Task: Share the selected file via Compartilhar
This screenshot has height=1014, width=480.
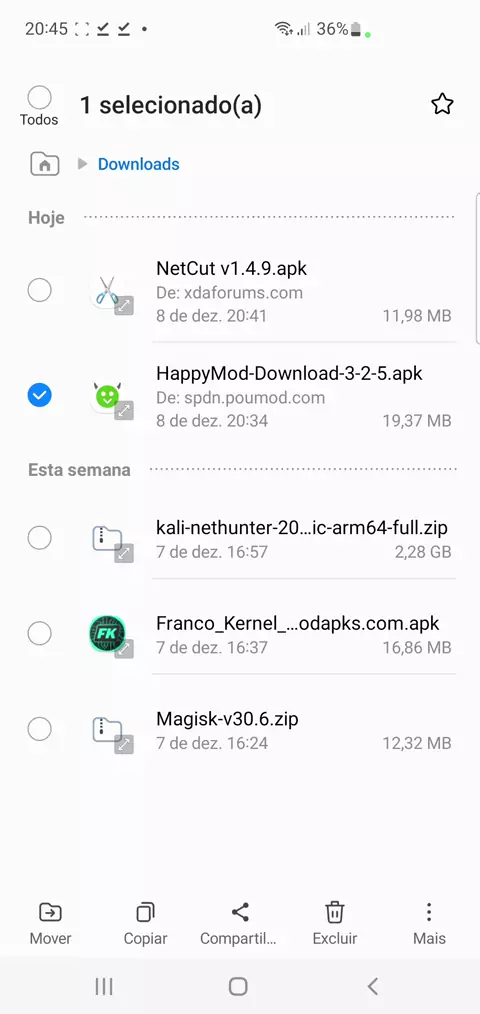Action: click(239, 923)
